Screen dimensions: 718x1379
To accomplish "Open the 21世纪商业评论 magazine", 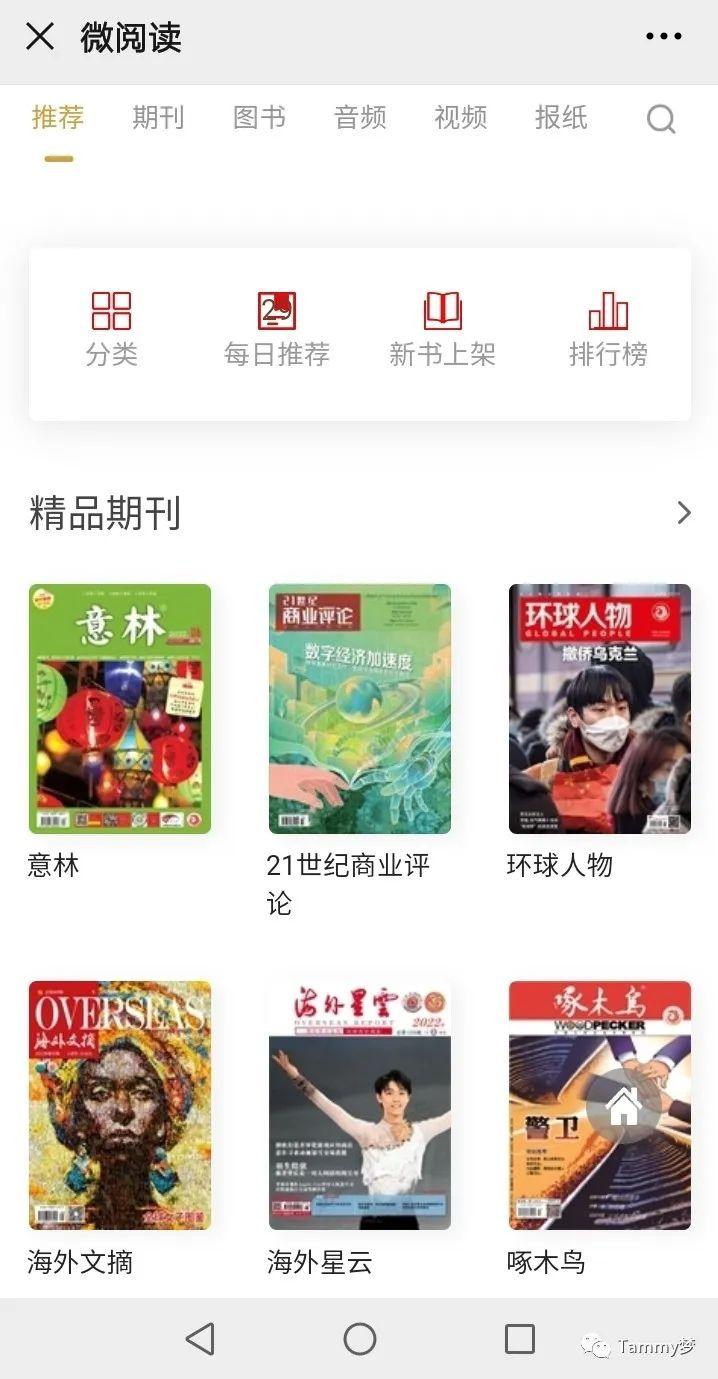I will 360,708.
